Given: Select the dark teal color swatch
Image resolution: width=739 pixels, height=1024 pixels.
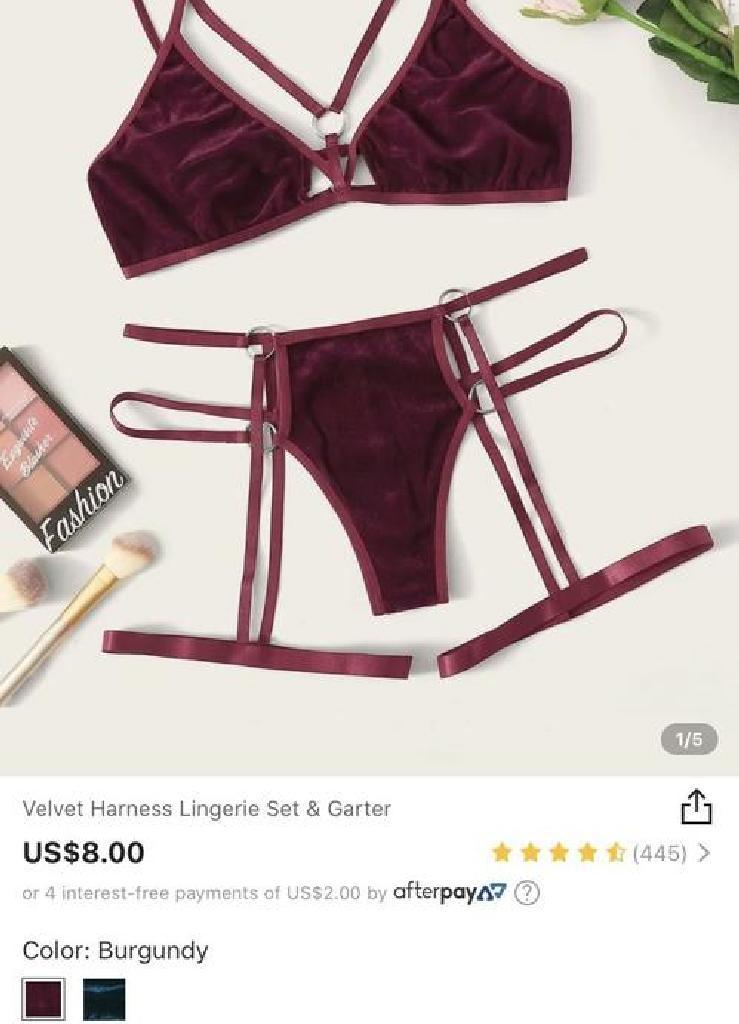Looking at the screenshot, I should 104,999.
